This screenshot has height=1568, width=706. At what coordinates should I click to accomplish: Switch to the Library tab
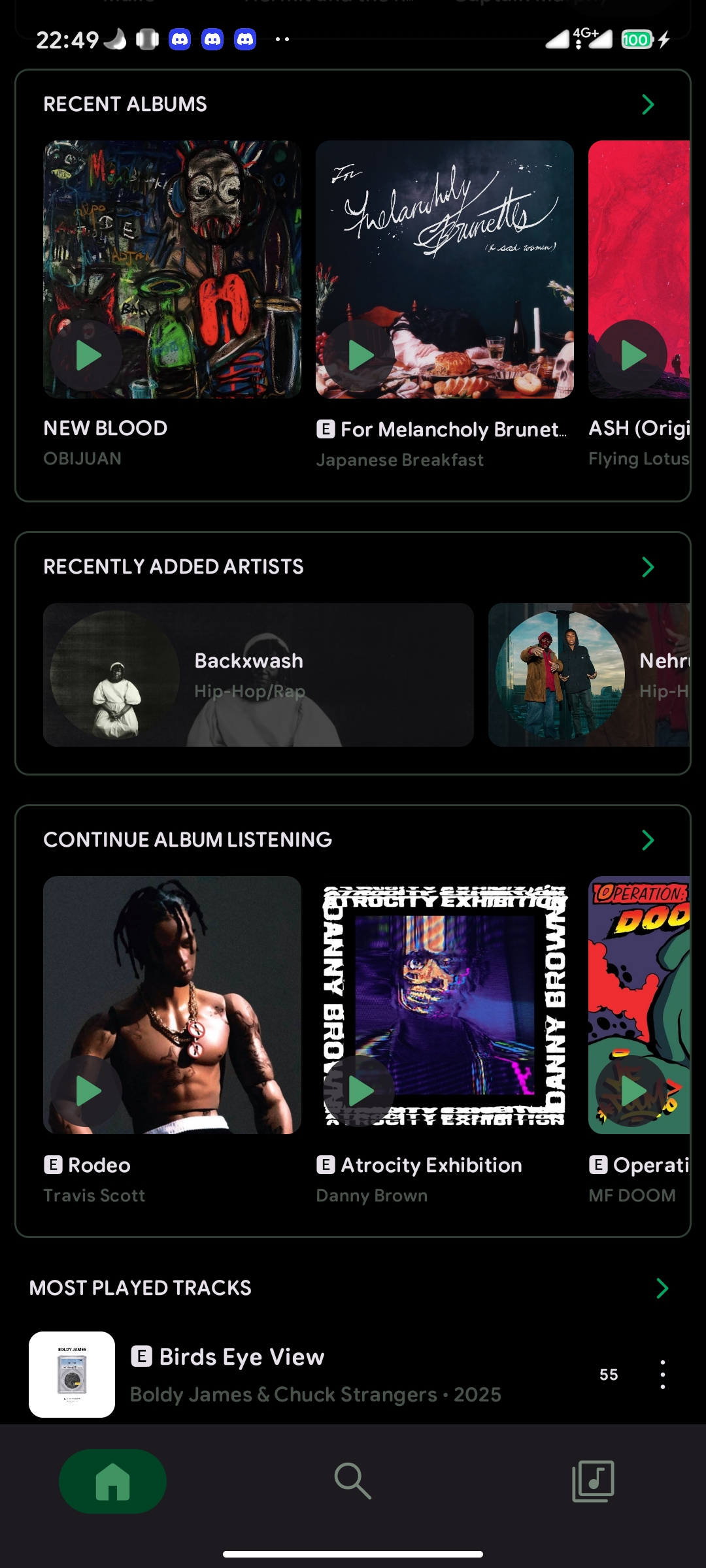click(593, 1481)
